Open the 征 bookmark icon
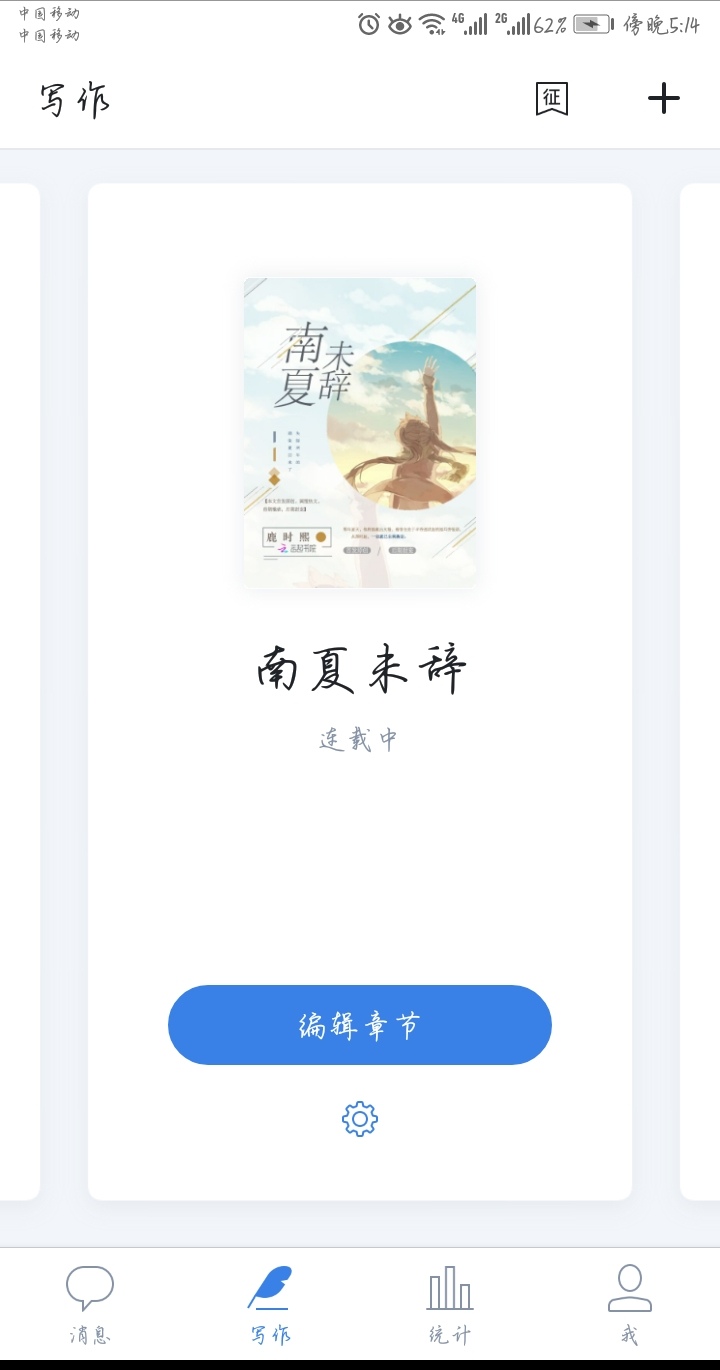Viewport: 720px width, 1370px height. tap(551, 98)
